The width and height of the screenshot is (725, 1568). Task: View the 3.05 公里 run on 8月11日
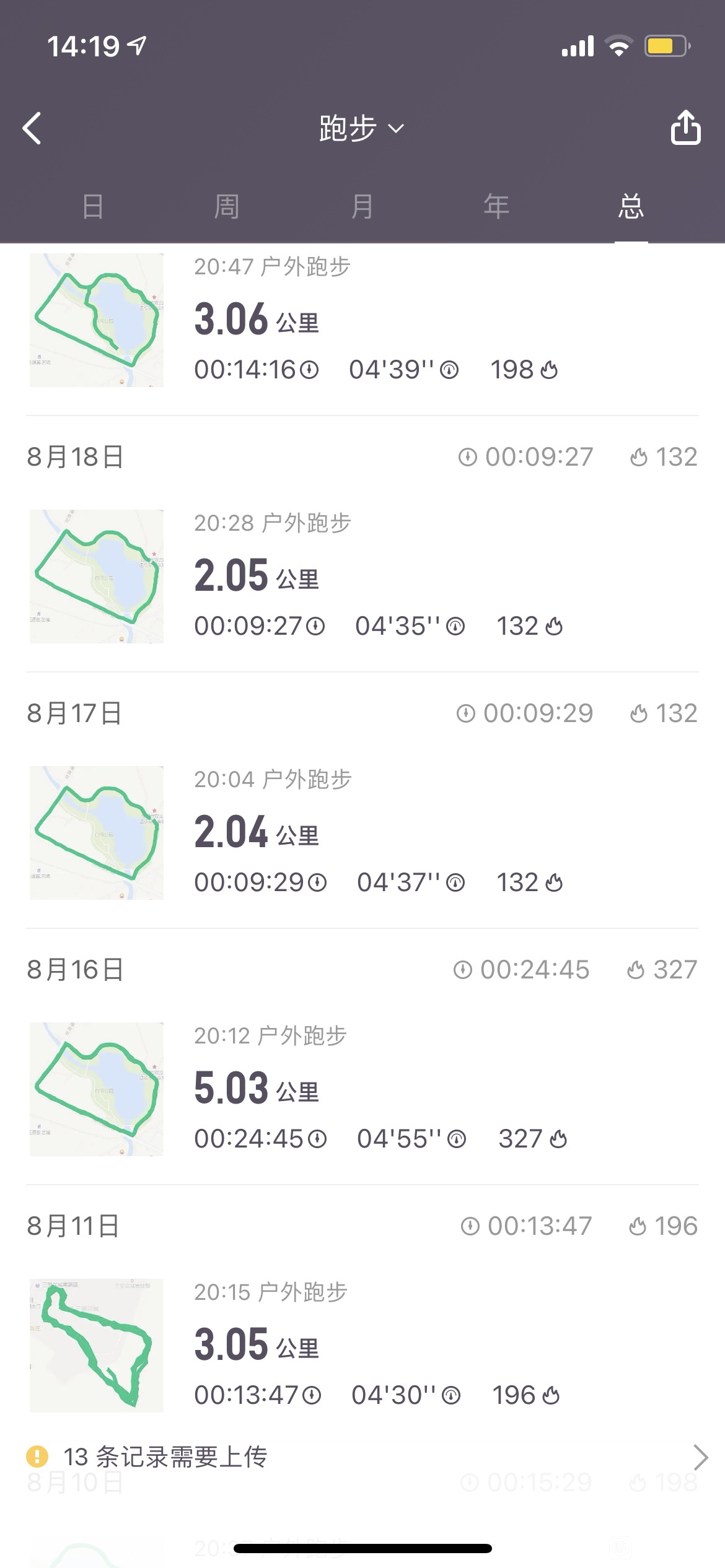[362, 1346]
